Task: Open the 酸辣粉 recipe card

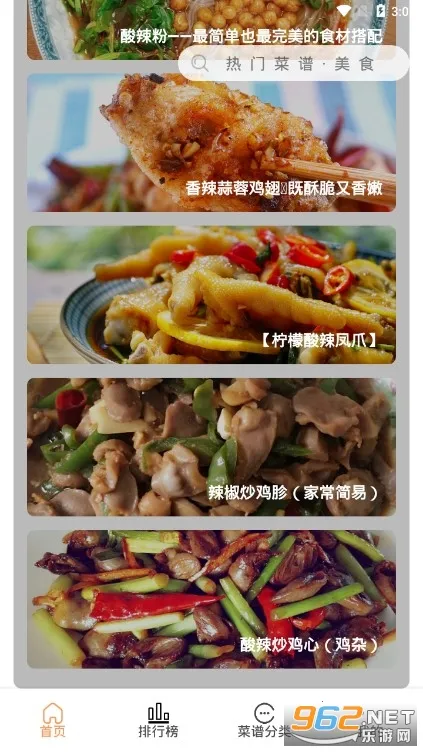Action: [x=212, y=30]
